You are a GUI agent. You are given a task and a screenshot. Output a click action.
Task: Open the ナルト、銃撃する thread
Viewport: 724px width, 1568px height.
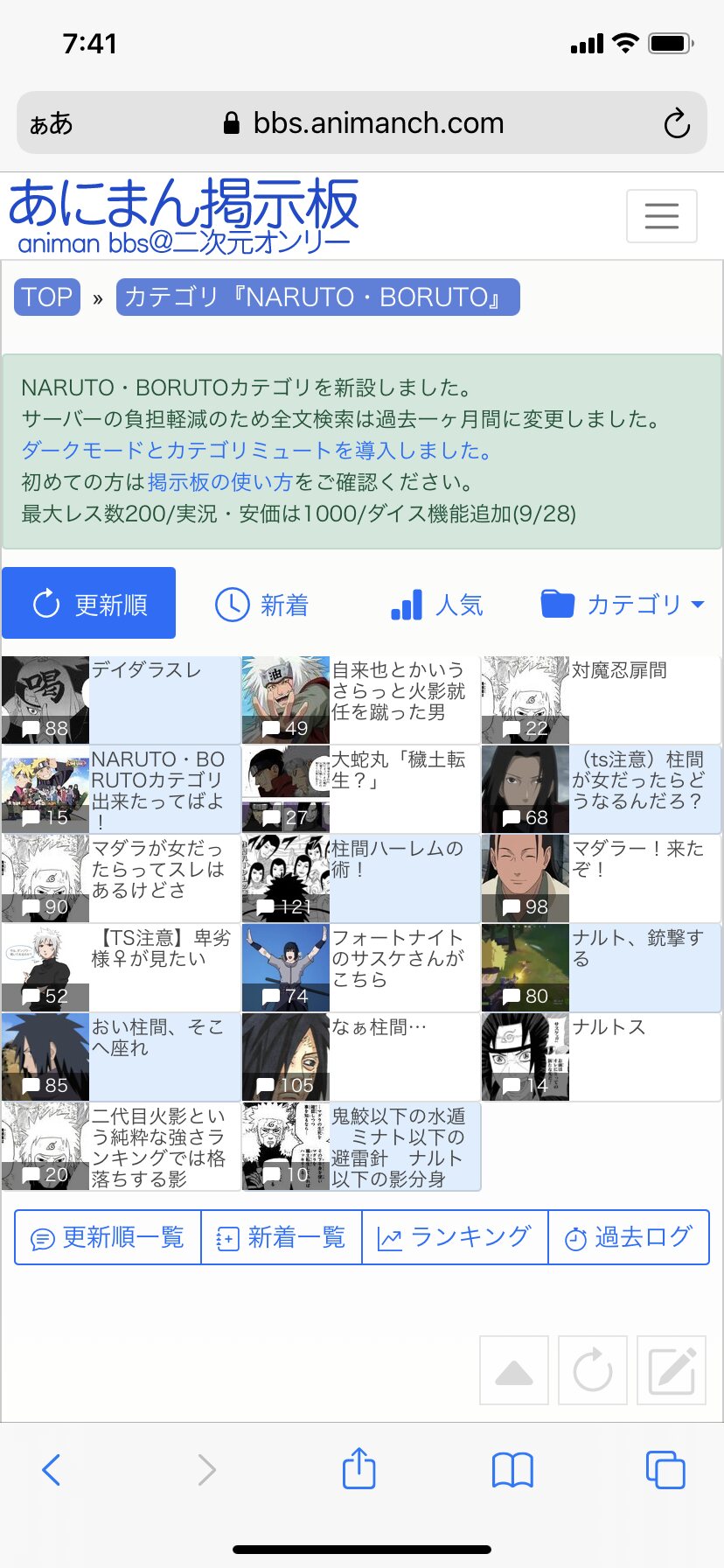601,968
